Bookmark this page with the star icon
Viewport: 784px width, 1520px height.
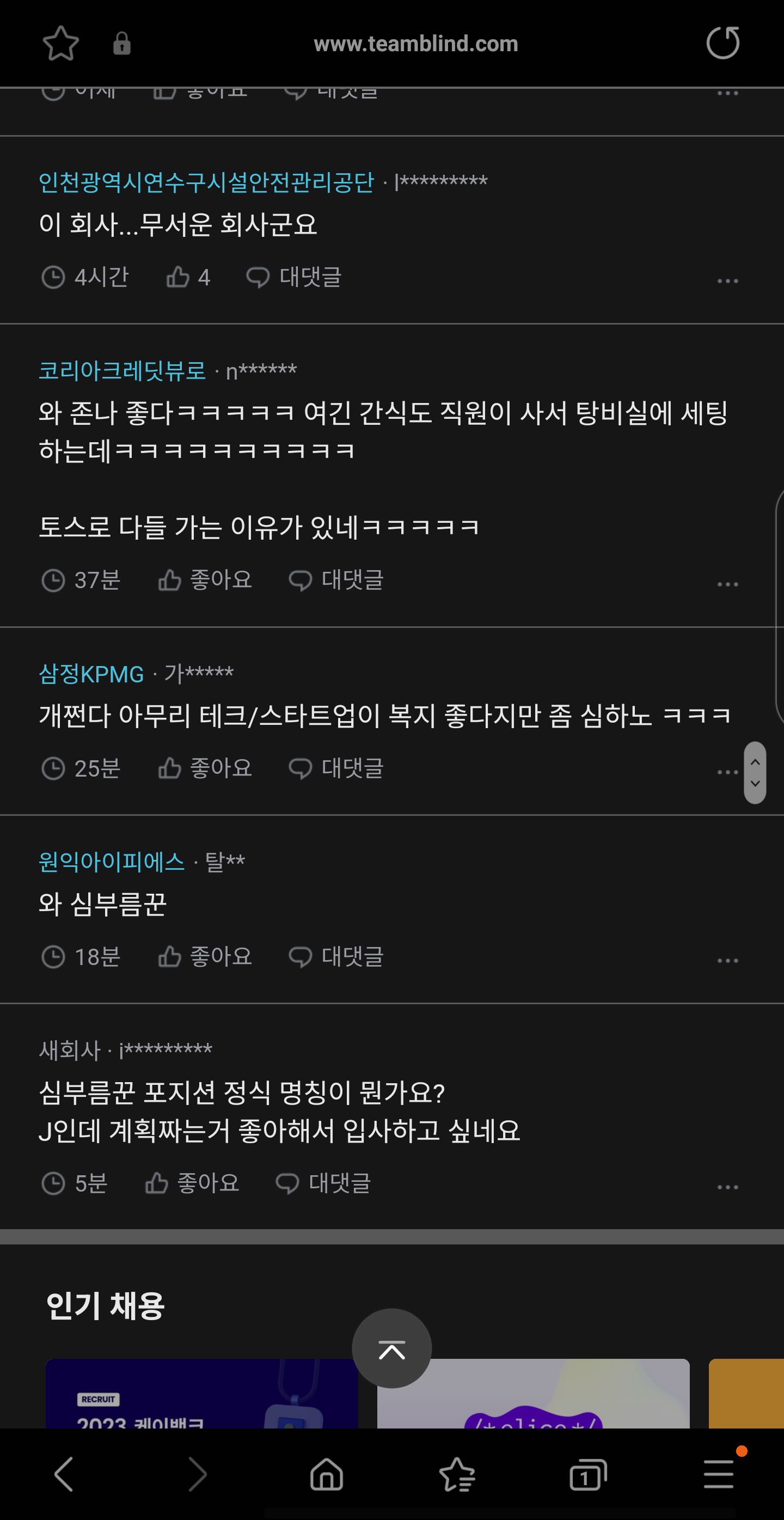click(x=61, y=44)
